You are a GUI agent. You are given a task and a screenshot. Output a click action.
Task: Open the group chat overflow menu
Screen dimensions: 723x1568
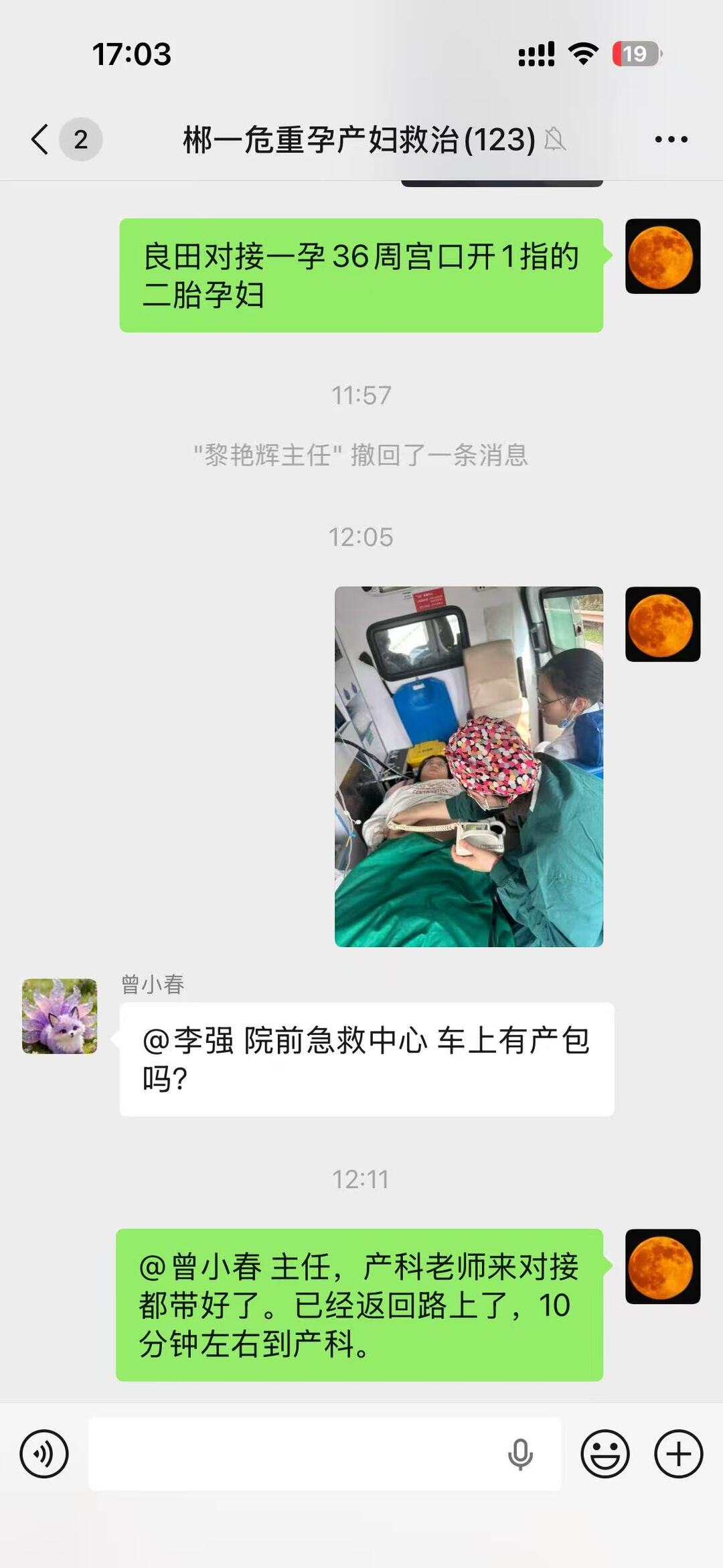tap(671, 139)
